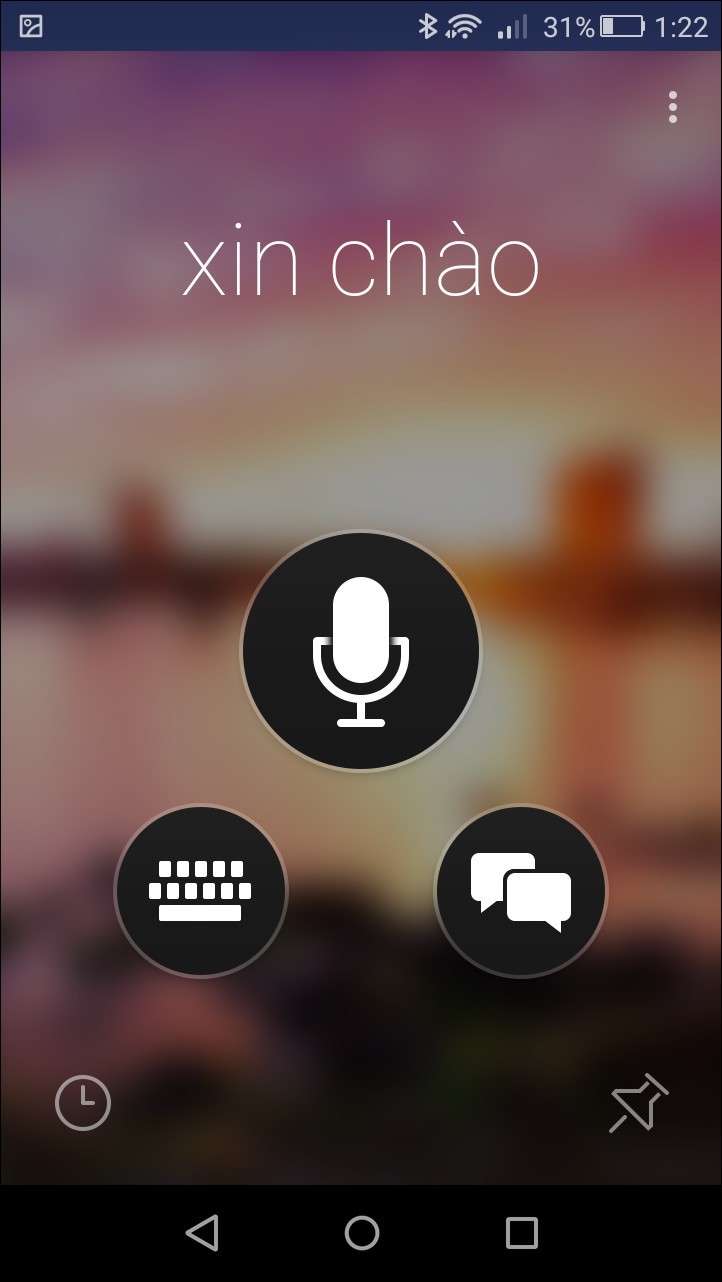The height and width of the screenshot is (1282, 722).
Task: Tap the 'xin chào' greeting text
Action: (361, 262)
